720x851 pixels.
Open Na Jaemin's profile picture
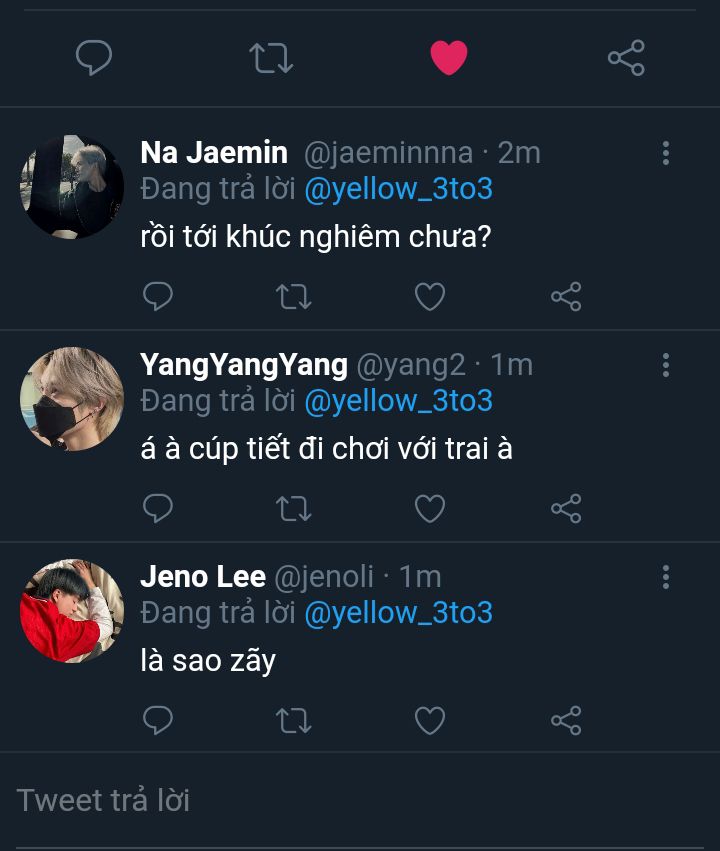71,187
